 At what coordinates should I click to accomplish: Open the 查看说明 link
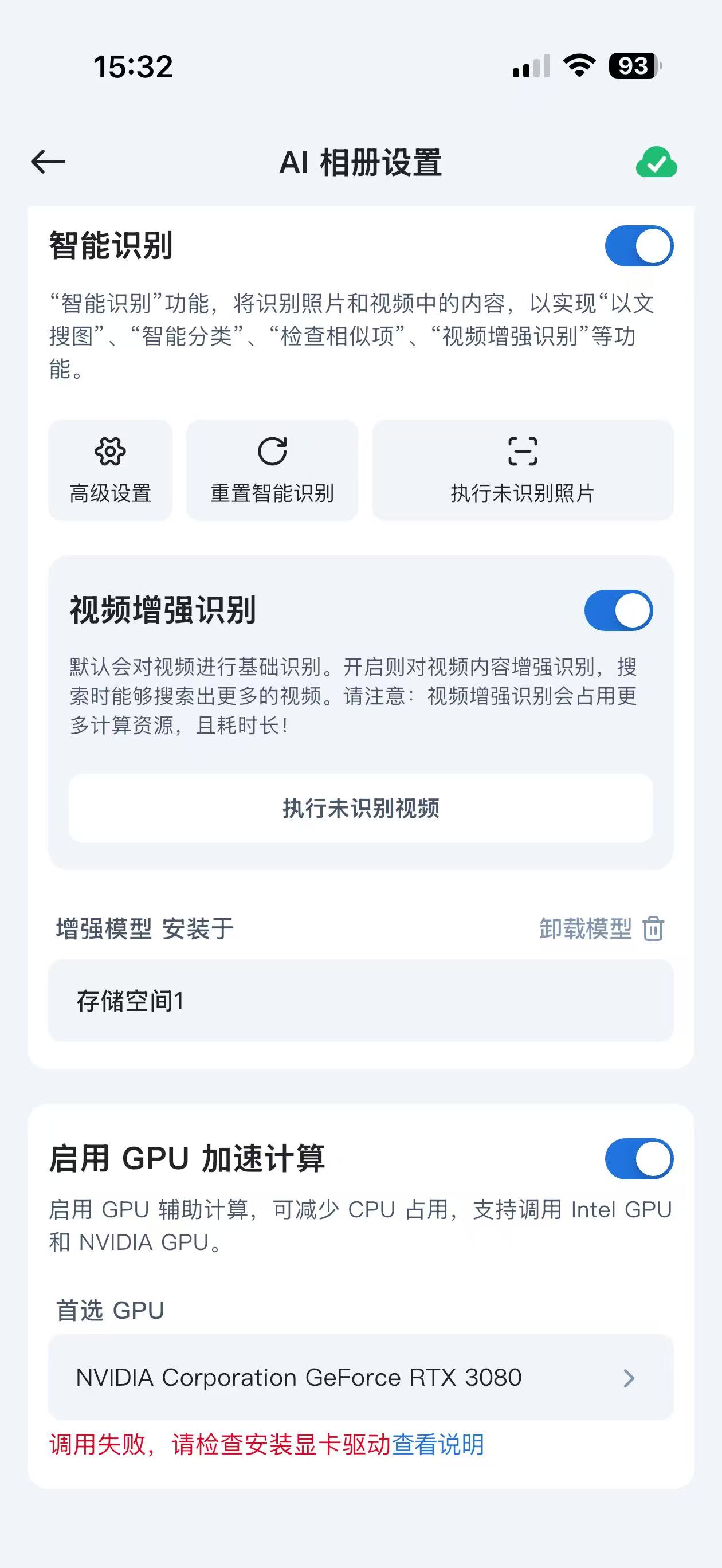coord(438,1444)
